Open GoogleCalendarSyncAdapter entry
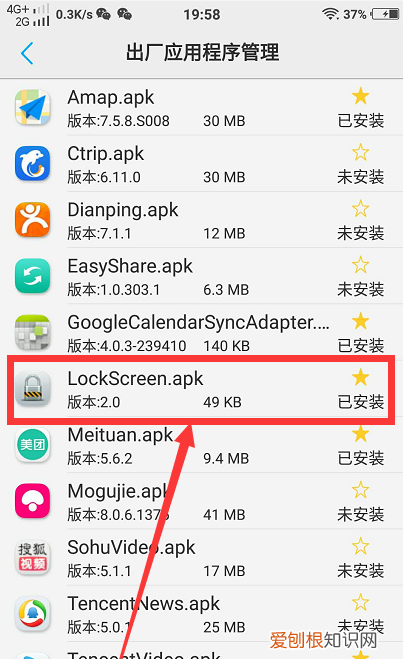The width and height of the screenshot is (403, 659). tap(202, 333)
